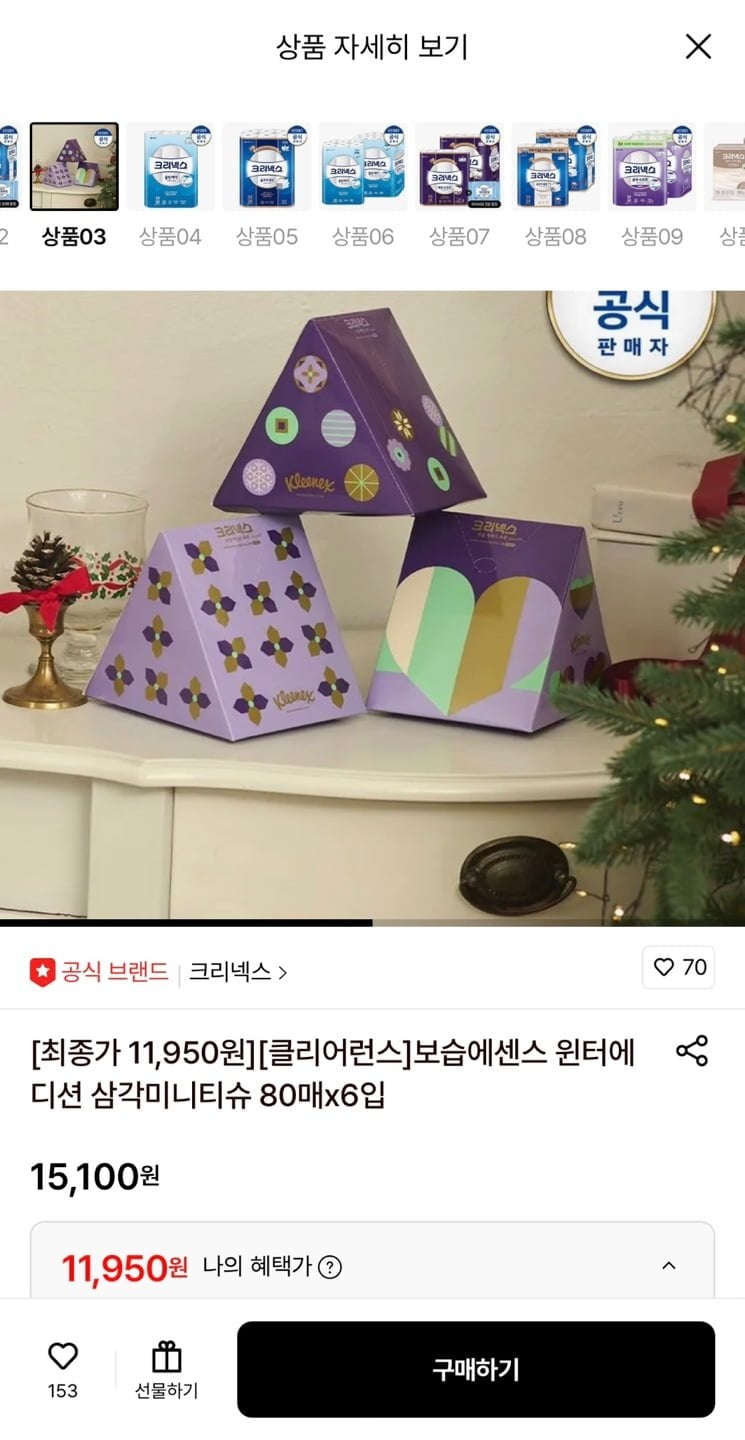The height and width of the screenshot is (1440, 745).
Task: Share this product
Action: (692, 1051)
